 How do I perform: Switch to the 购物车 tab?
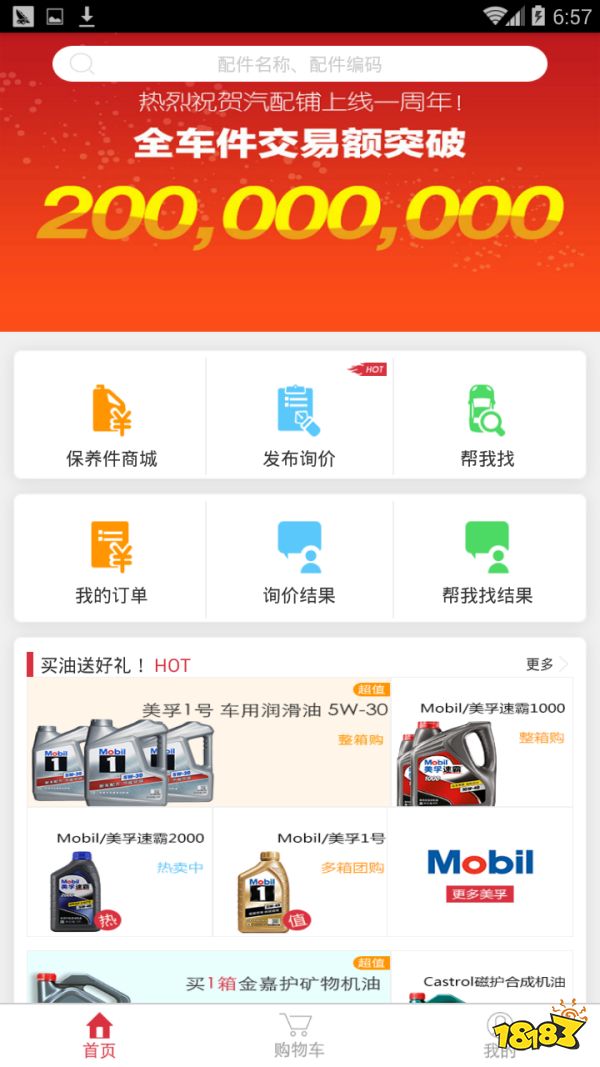(x=299, y=1036)
